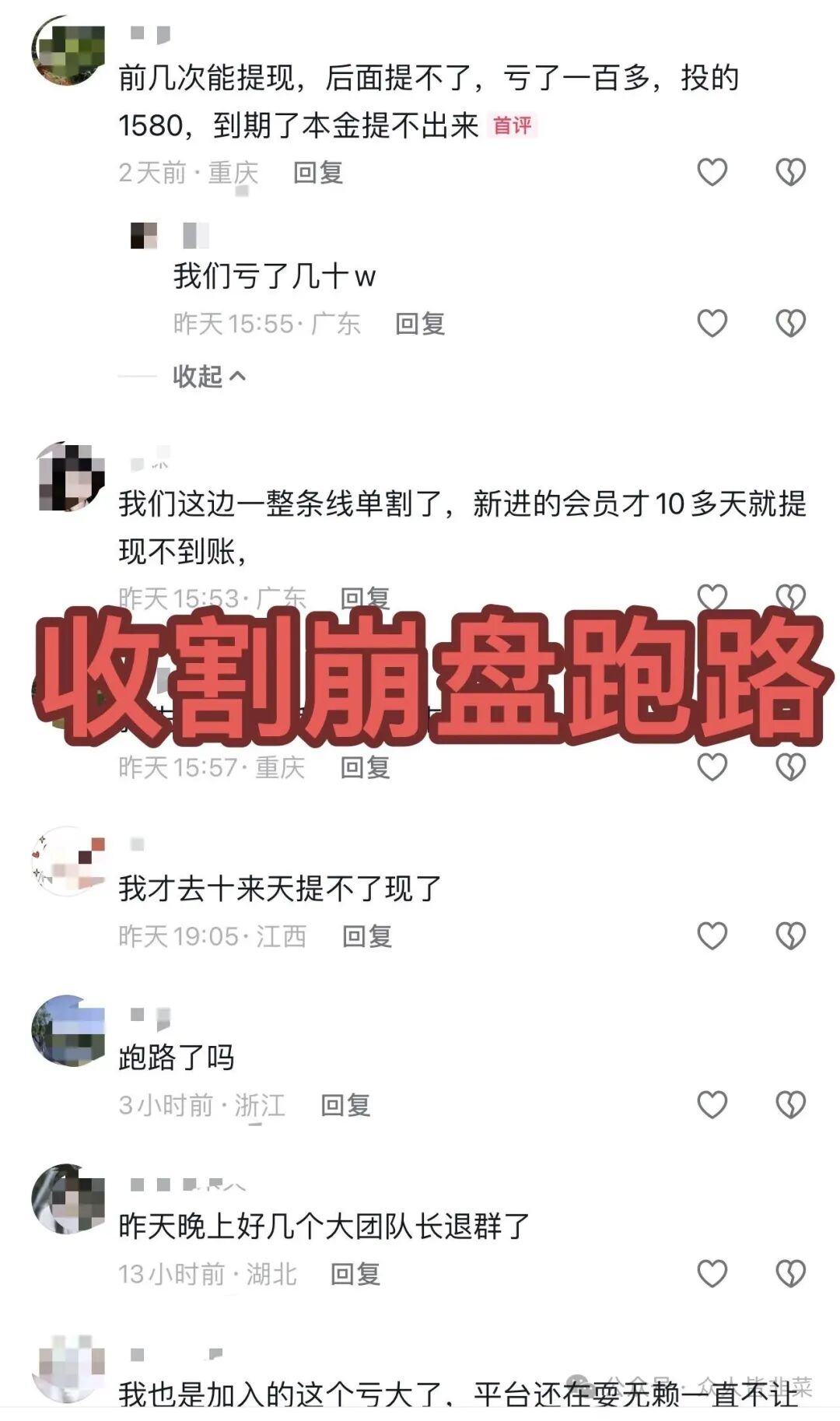Reply to the comment "跑路了吗"

click(345, 1105)
